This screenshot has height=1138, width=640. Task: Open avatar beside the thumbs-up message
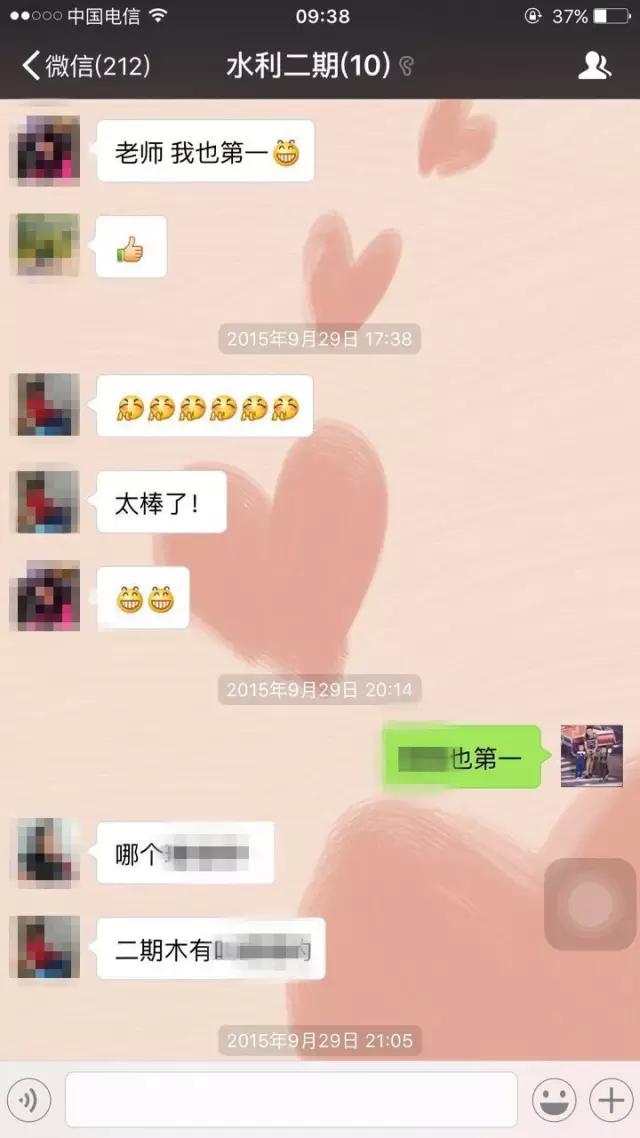[x=45, y=245]
